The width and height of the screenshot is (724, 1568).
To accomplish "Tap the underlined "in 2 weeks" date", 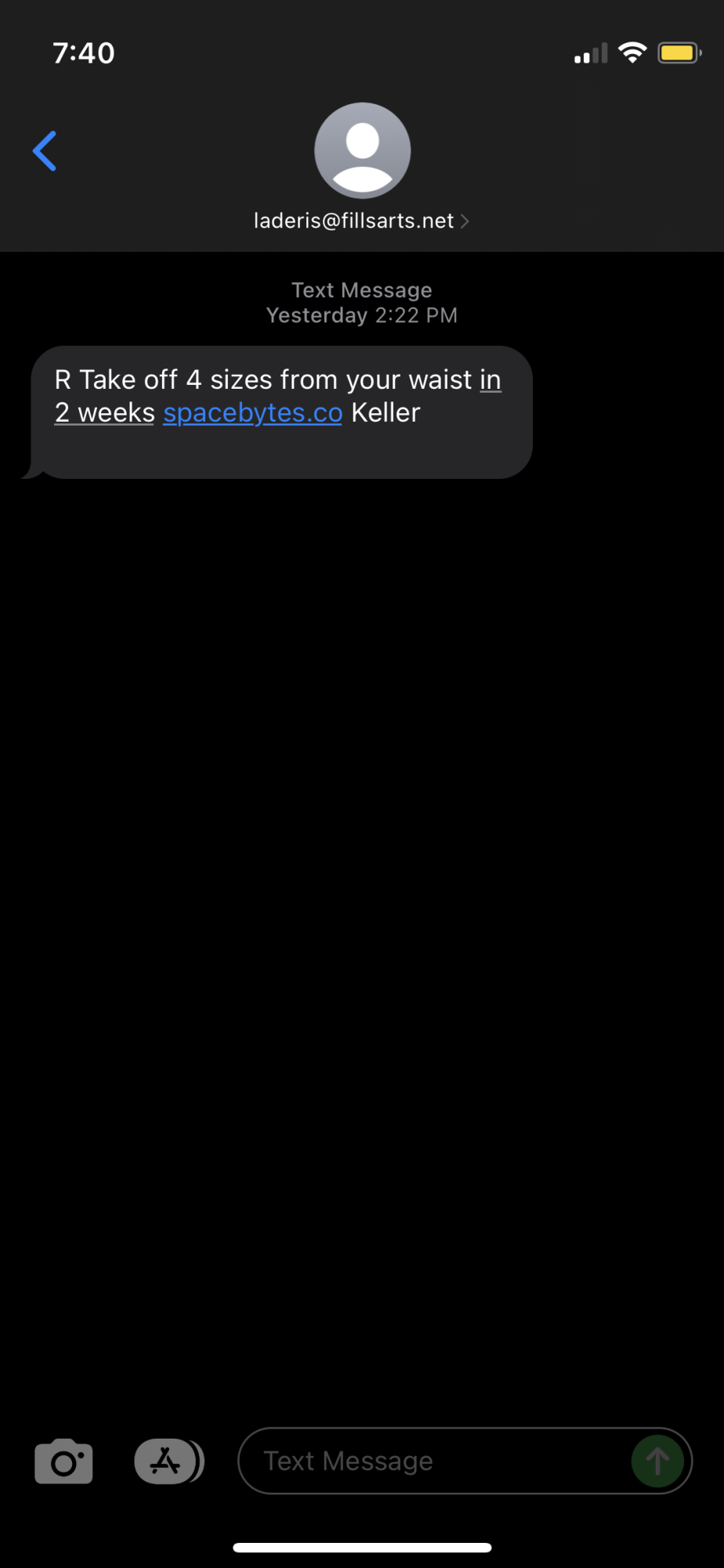I will pos(105,413).
